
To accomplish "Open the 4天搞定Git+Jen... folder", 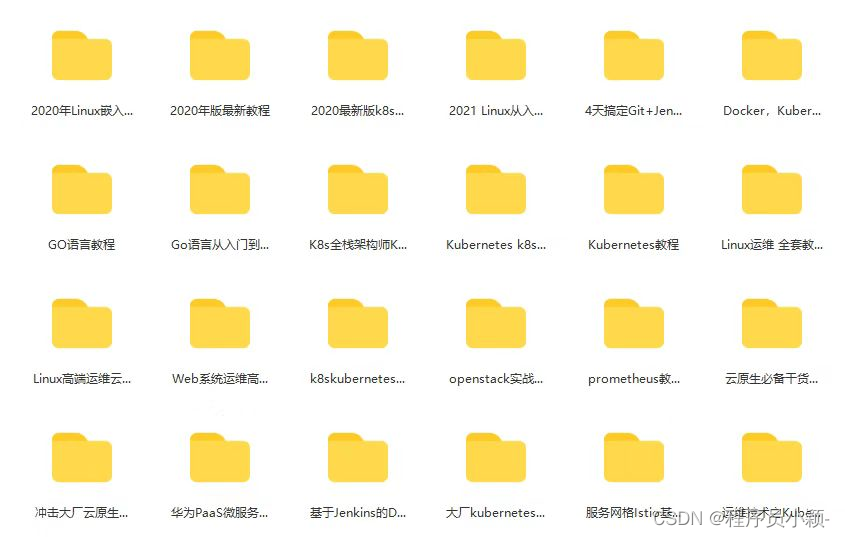I will (x=634, y=56).
